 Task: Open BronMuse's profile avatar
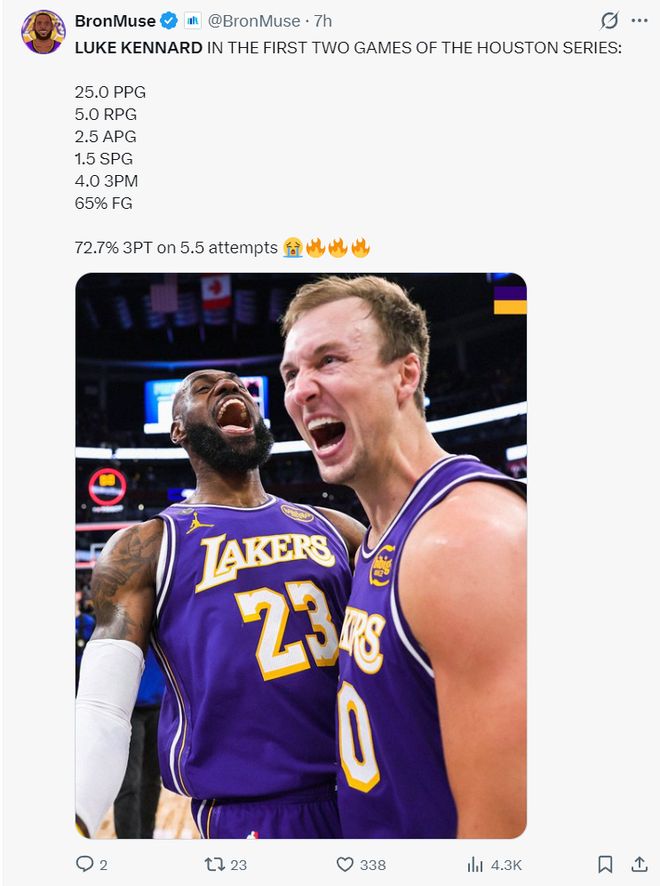[43, 32]
